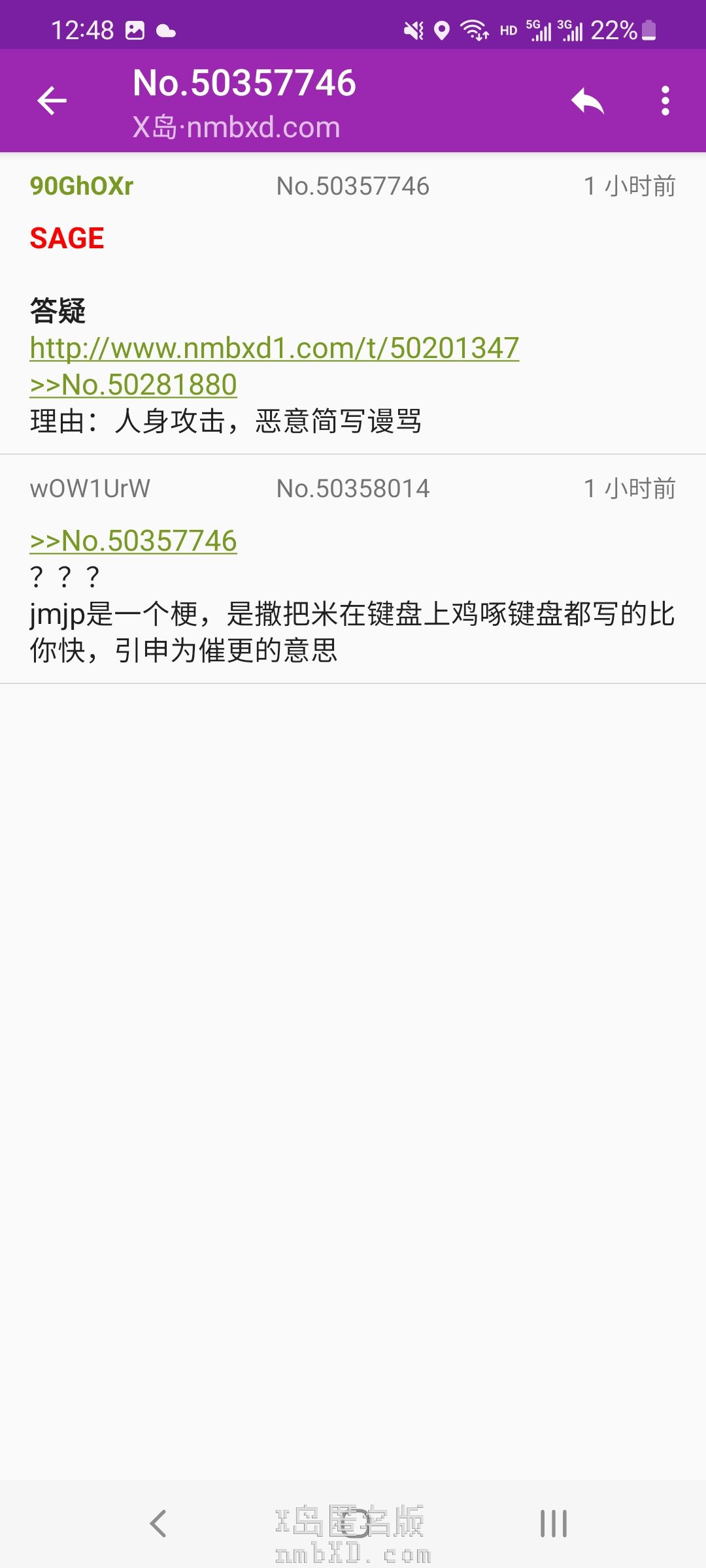
Task: View quoted post >>No.50281880
Action: (x=133, y=385)
